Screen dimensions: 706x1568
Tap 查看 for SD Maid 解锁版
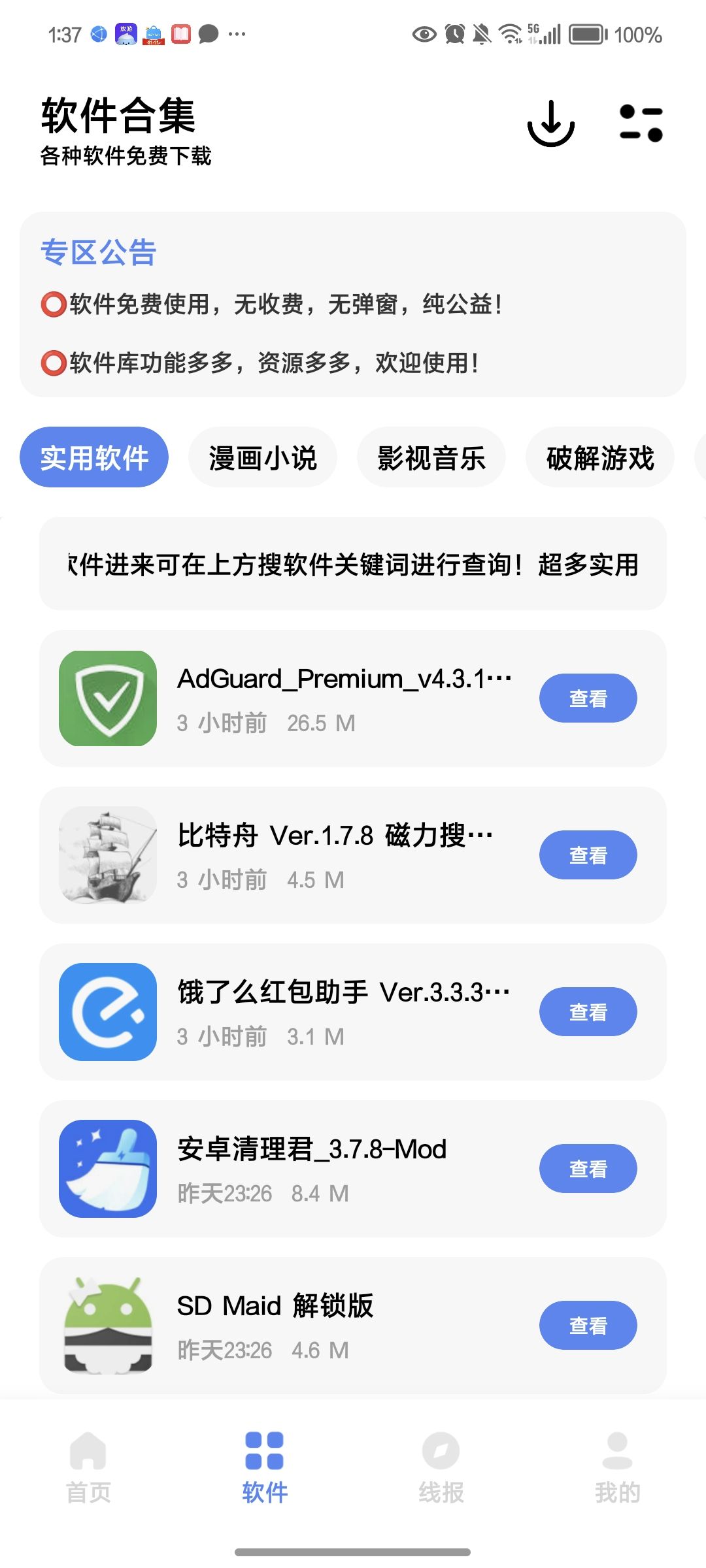[x=588, y=1326]
